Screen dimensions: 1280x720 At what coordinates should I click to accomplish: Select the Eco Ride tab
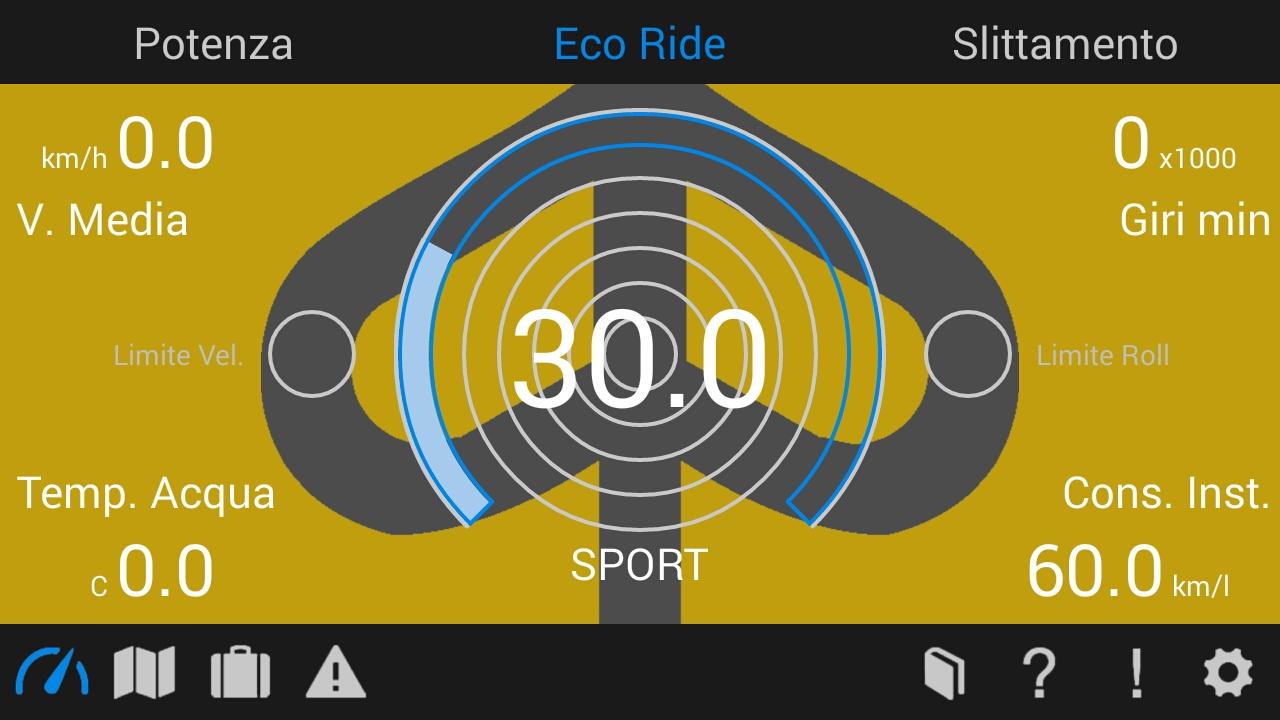coord(640,44)
